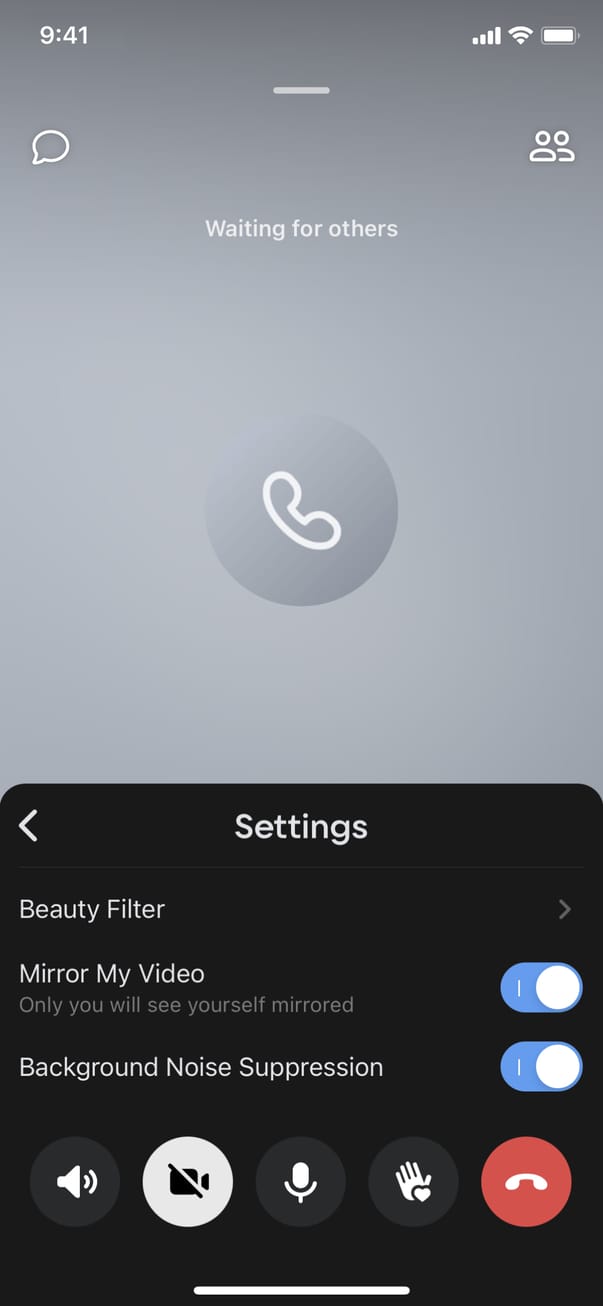This screenshot has height=1306, width=603.
Task: End the call with red button
Action: (x=526, y=1182)
